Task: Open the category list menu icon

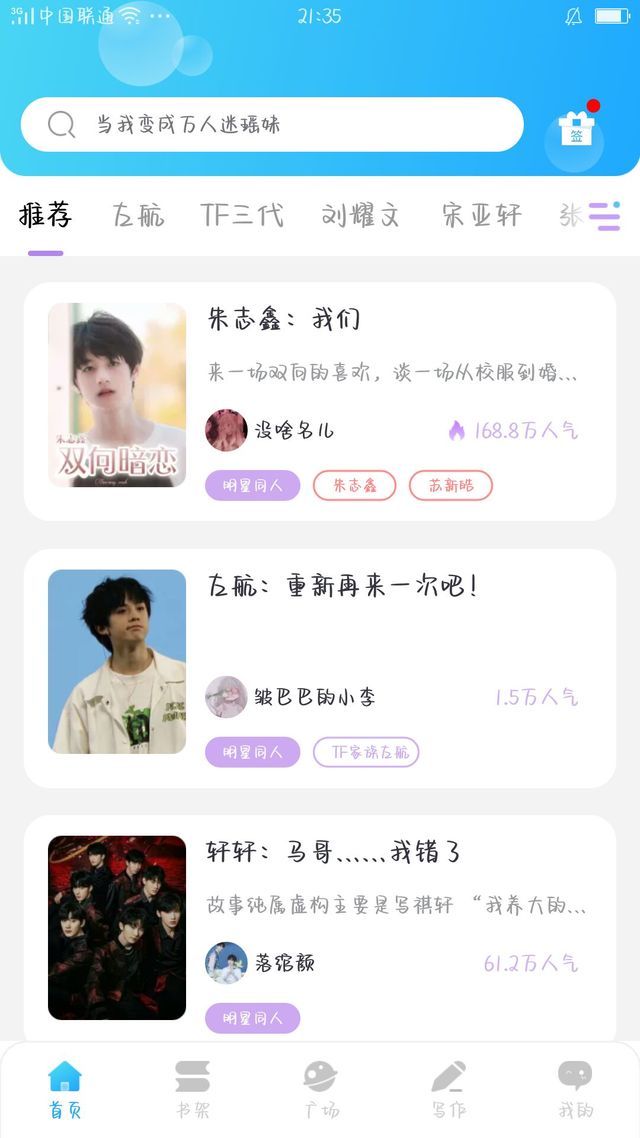Action: pyautogui.click(x=603, y=216)
